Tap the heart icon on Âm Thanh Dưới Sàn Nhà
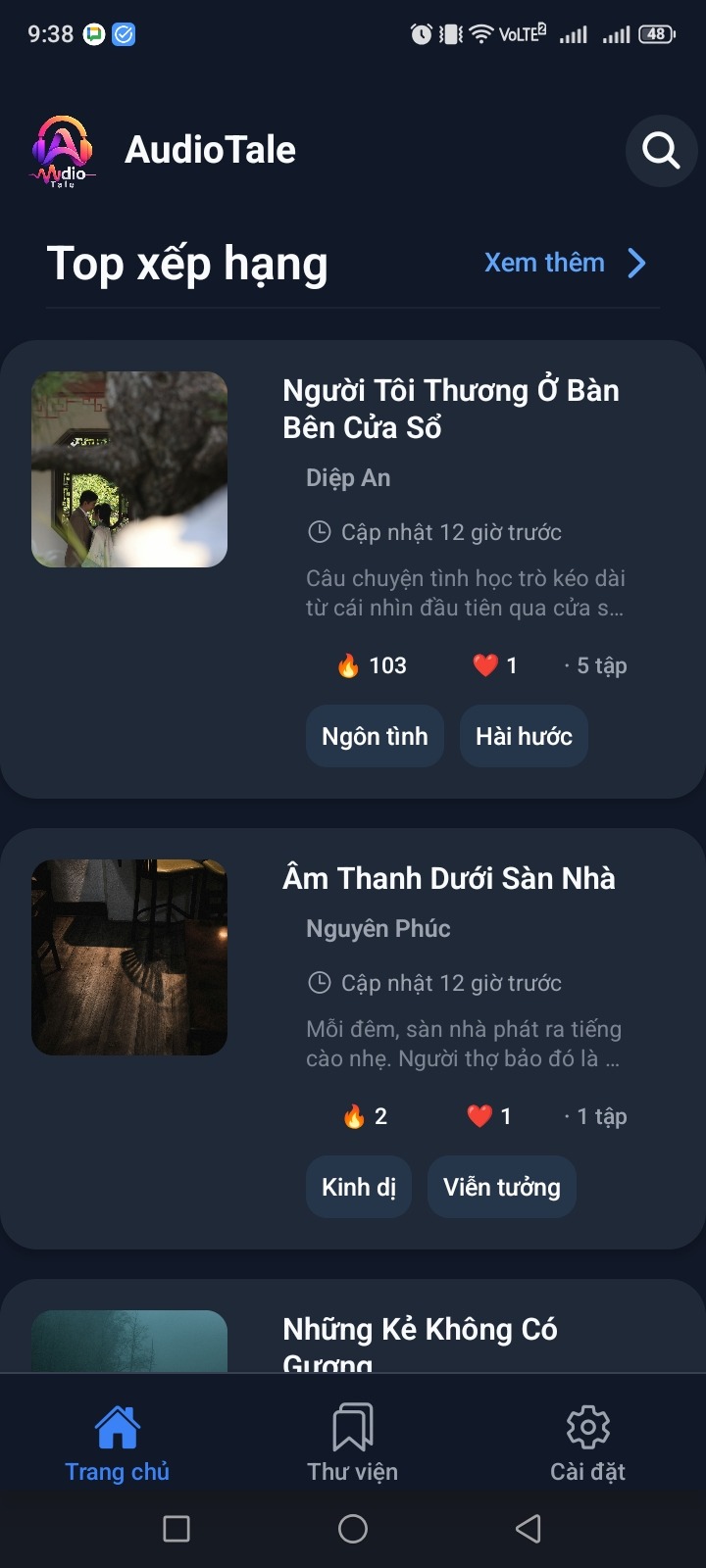The image size is (706, 1568). tap(478, 1115)
